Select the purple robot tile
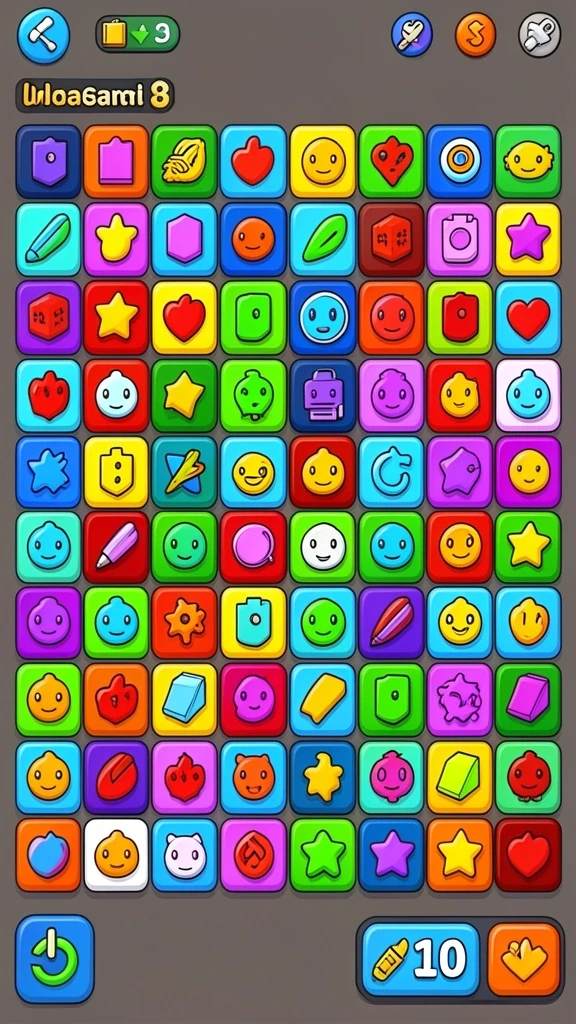576x1024 pixels. 323,396
